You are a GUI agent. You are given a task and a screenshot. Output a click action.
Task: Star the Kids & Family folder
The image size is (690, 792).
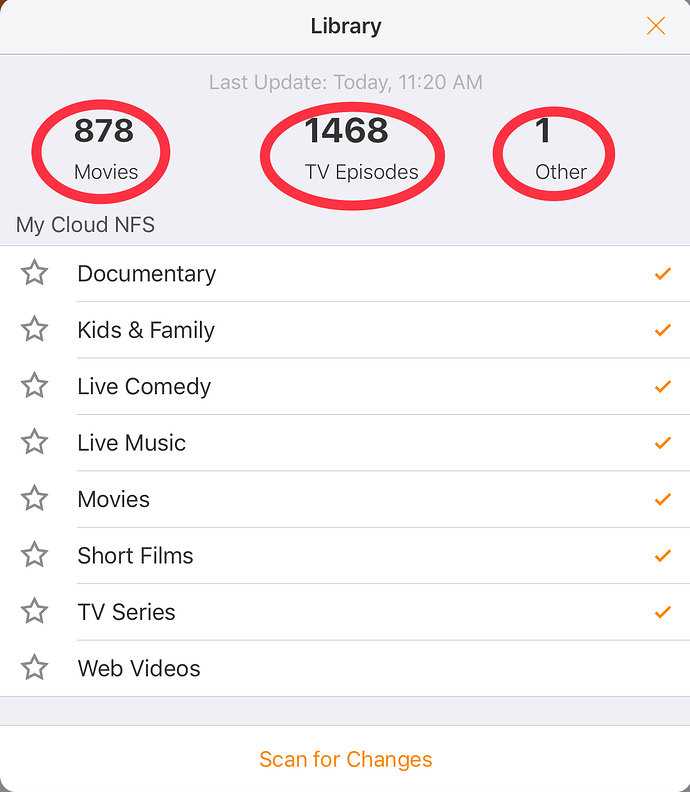[35, 329]
